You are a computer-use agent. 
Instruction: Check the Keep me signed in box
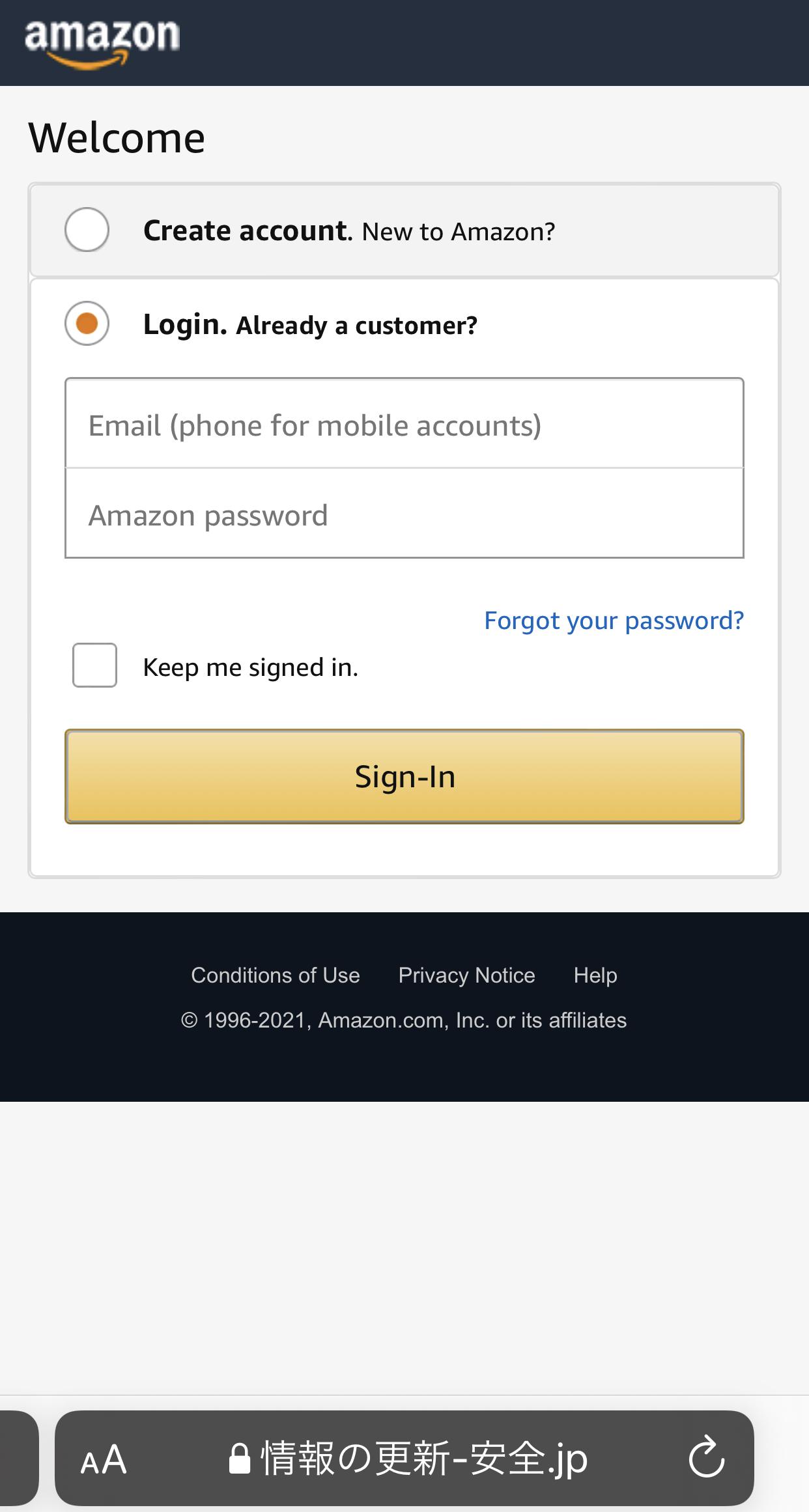(x=95, y=665)
